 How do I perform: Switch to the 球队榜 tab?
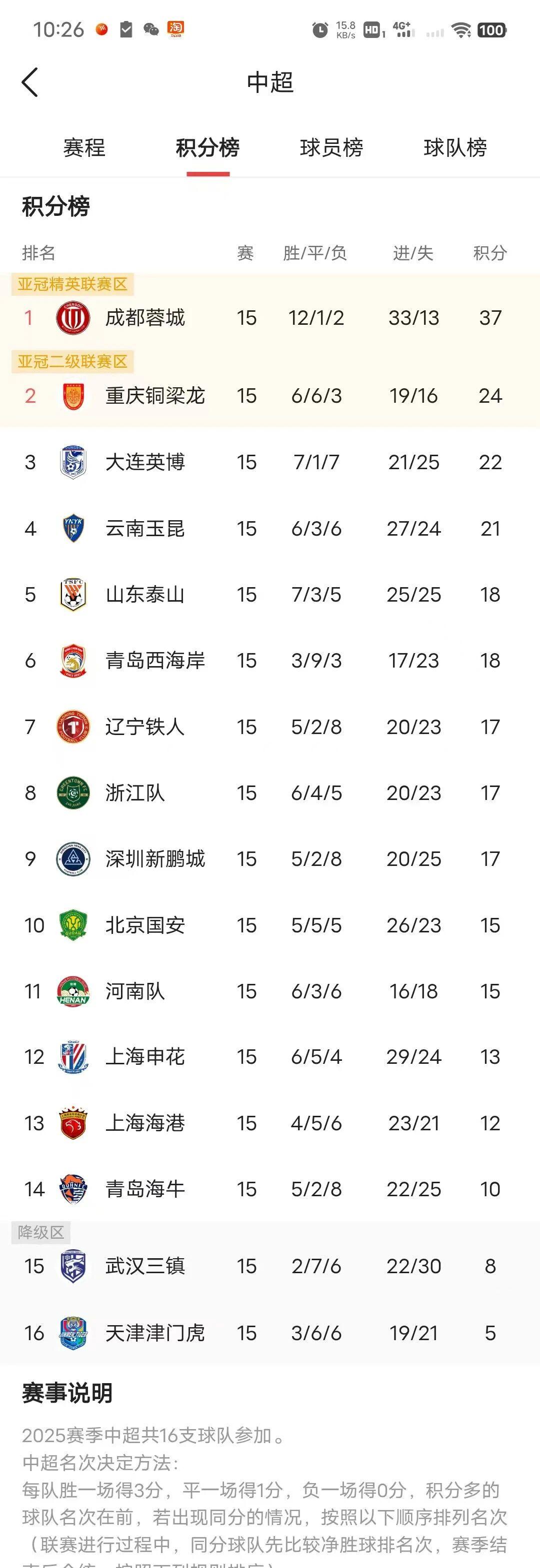pos(455,147)
